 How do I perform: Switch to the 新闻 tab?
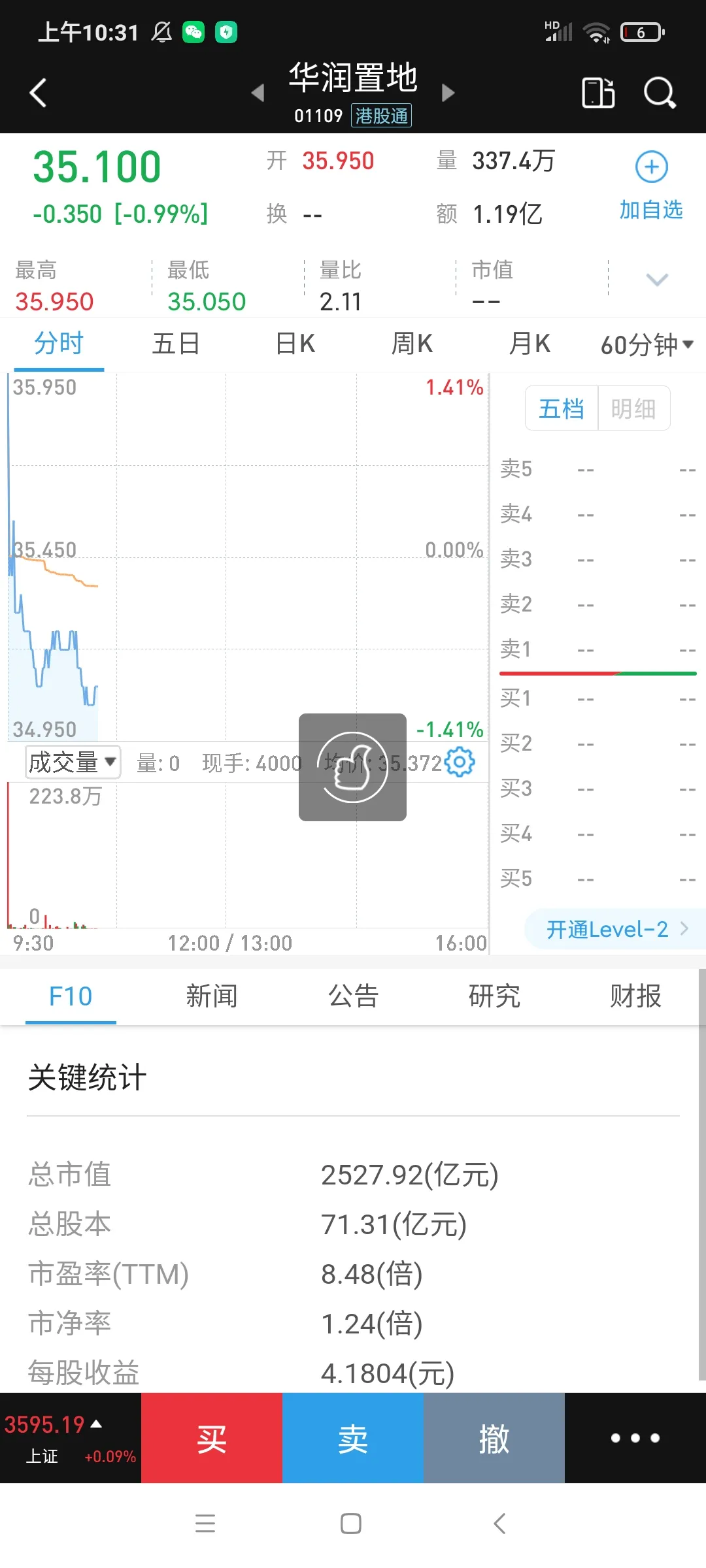(x=212, y=996)
